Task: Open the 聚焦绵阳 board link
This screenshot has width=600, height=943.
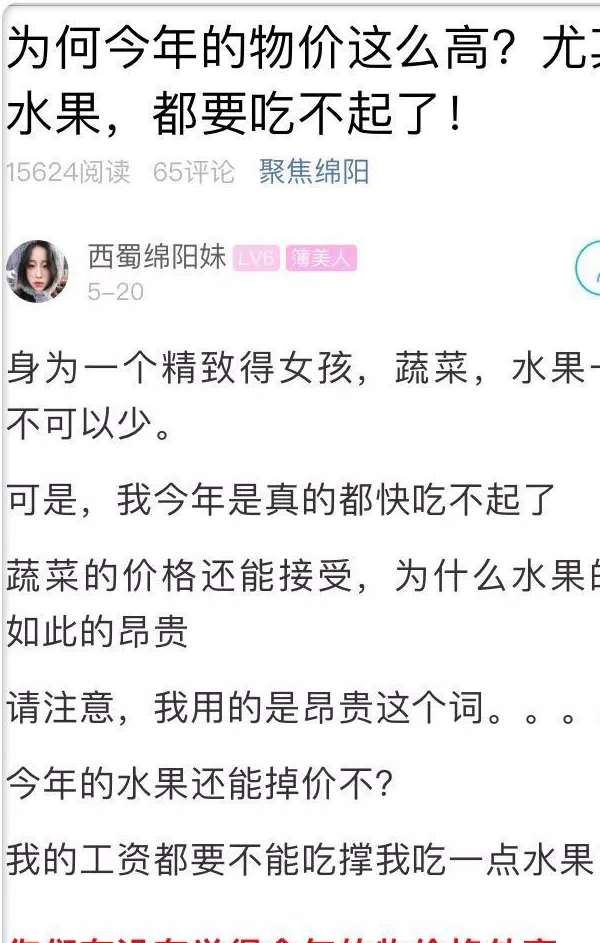Action: click(x=314, y=172)
